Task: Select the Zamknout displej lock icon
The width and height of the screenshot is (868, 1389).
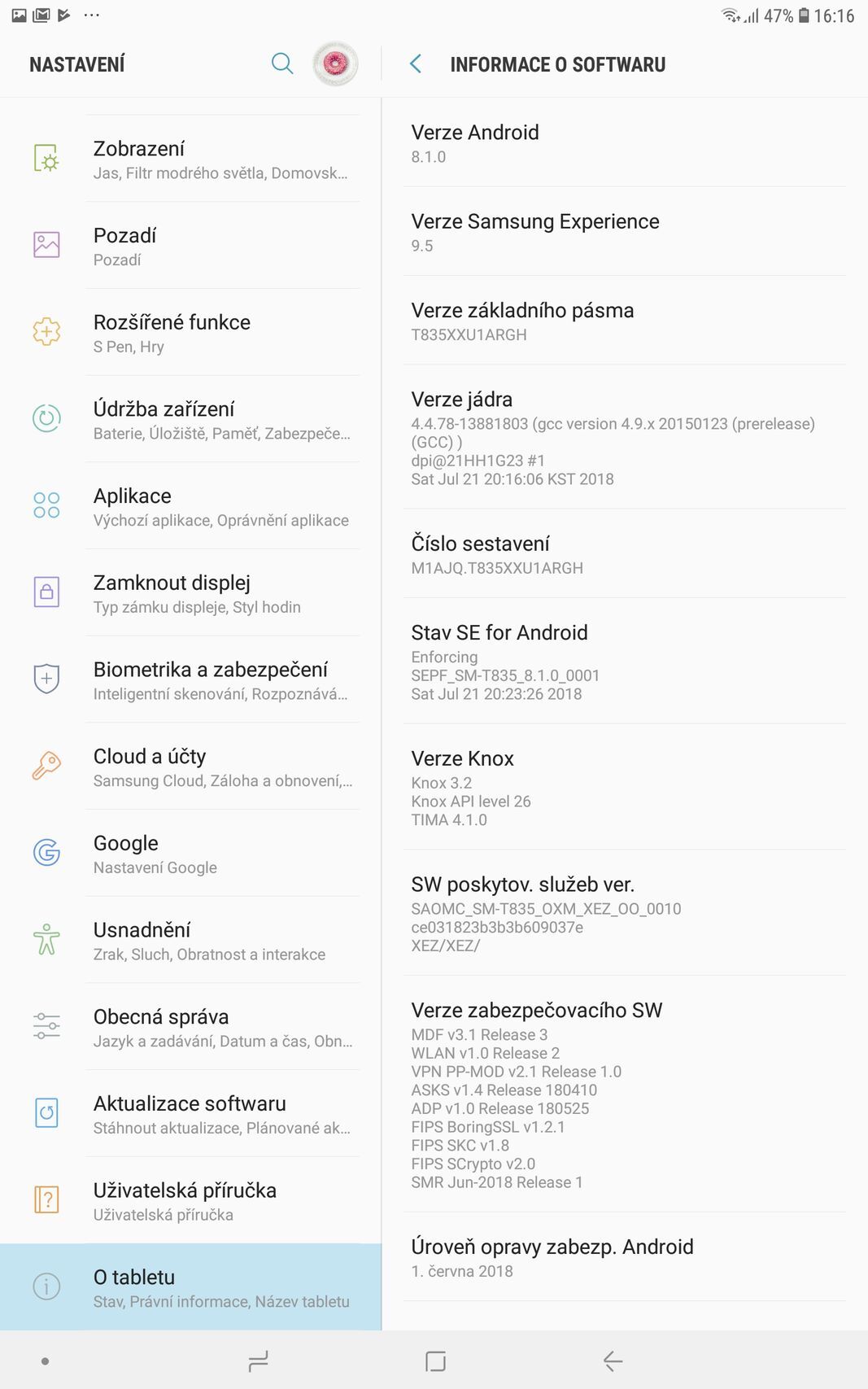Action: (x=47, y=592)
